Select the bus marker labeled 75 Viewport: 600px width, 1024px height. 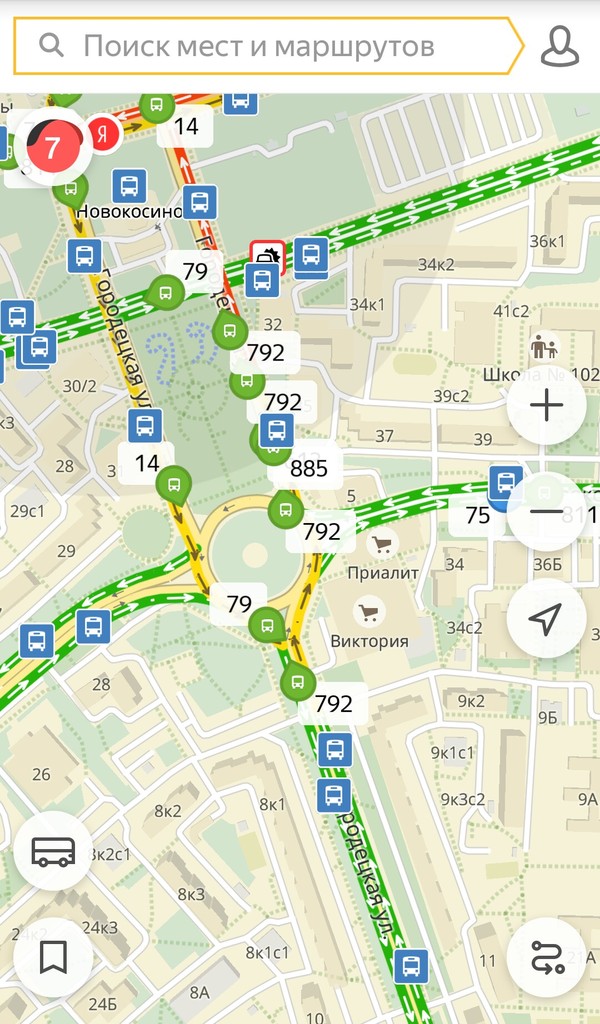478,514
